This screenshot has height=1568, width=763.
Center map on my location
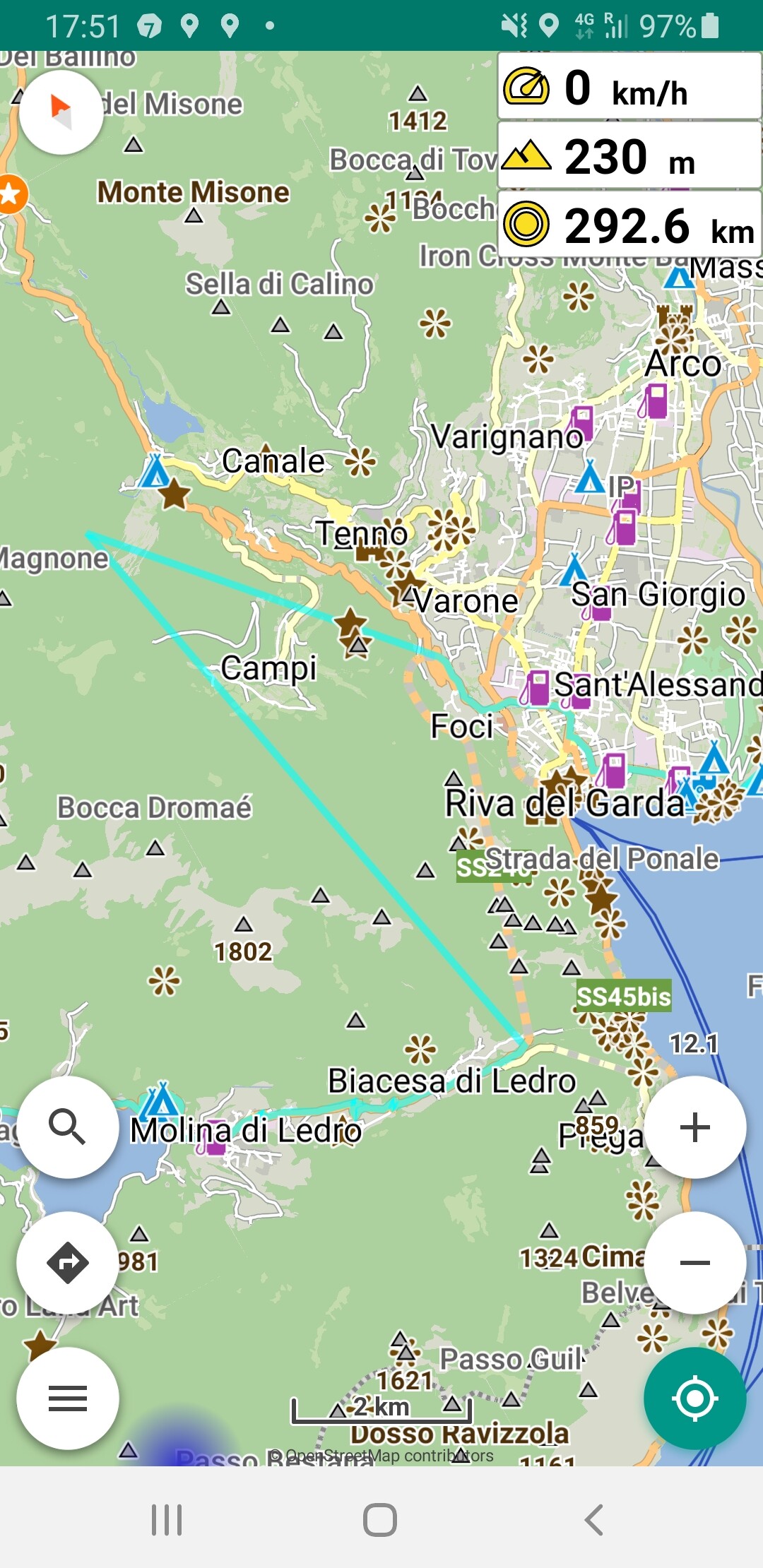click(x=695, y=1398)
